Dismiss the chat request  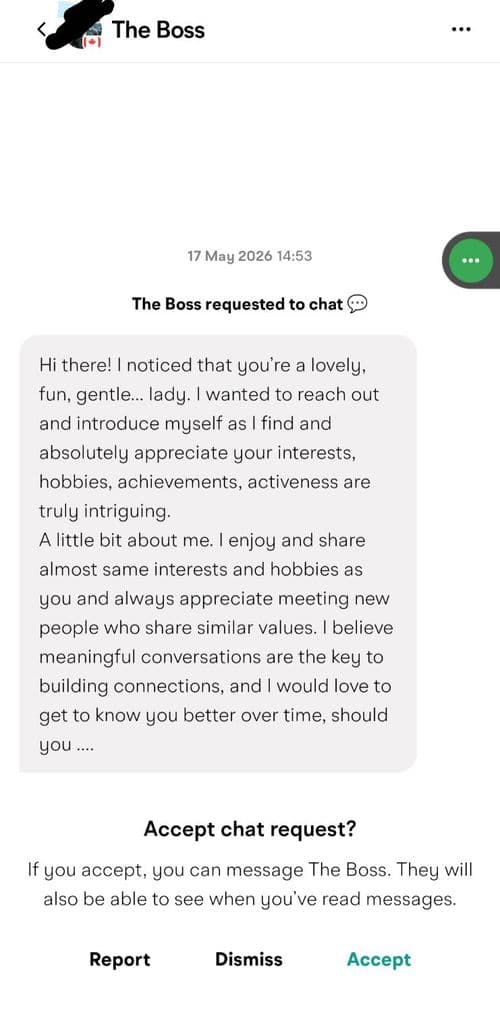click(248, 959)
